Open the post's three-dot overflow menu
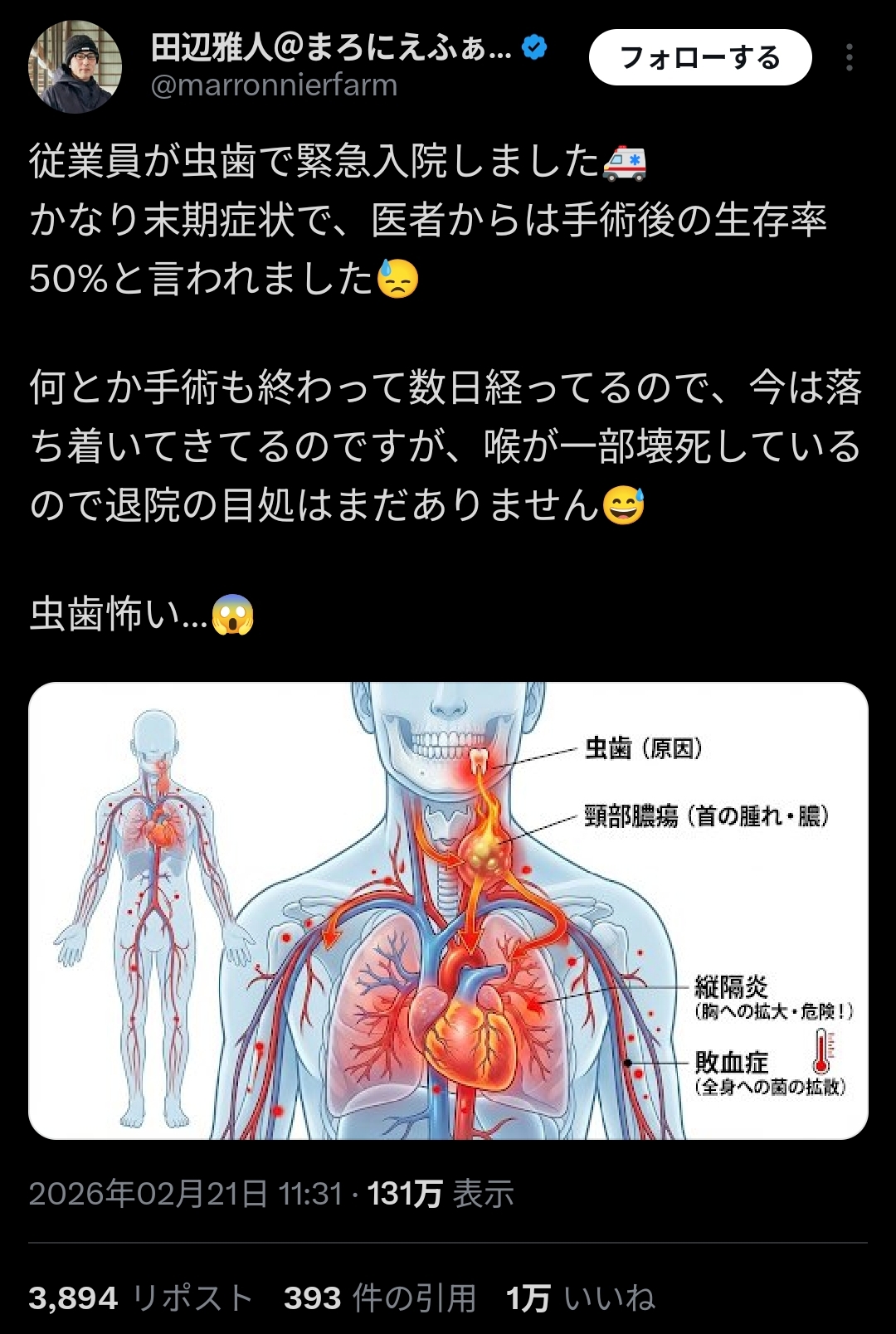The width and height of the screenshot is (896, 1334). tap(849, 57)
